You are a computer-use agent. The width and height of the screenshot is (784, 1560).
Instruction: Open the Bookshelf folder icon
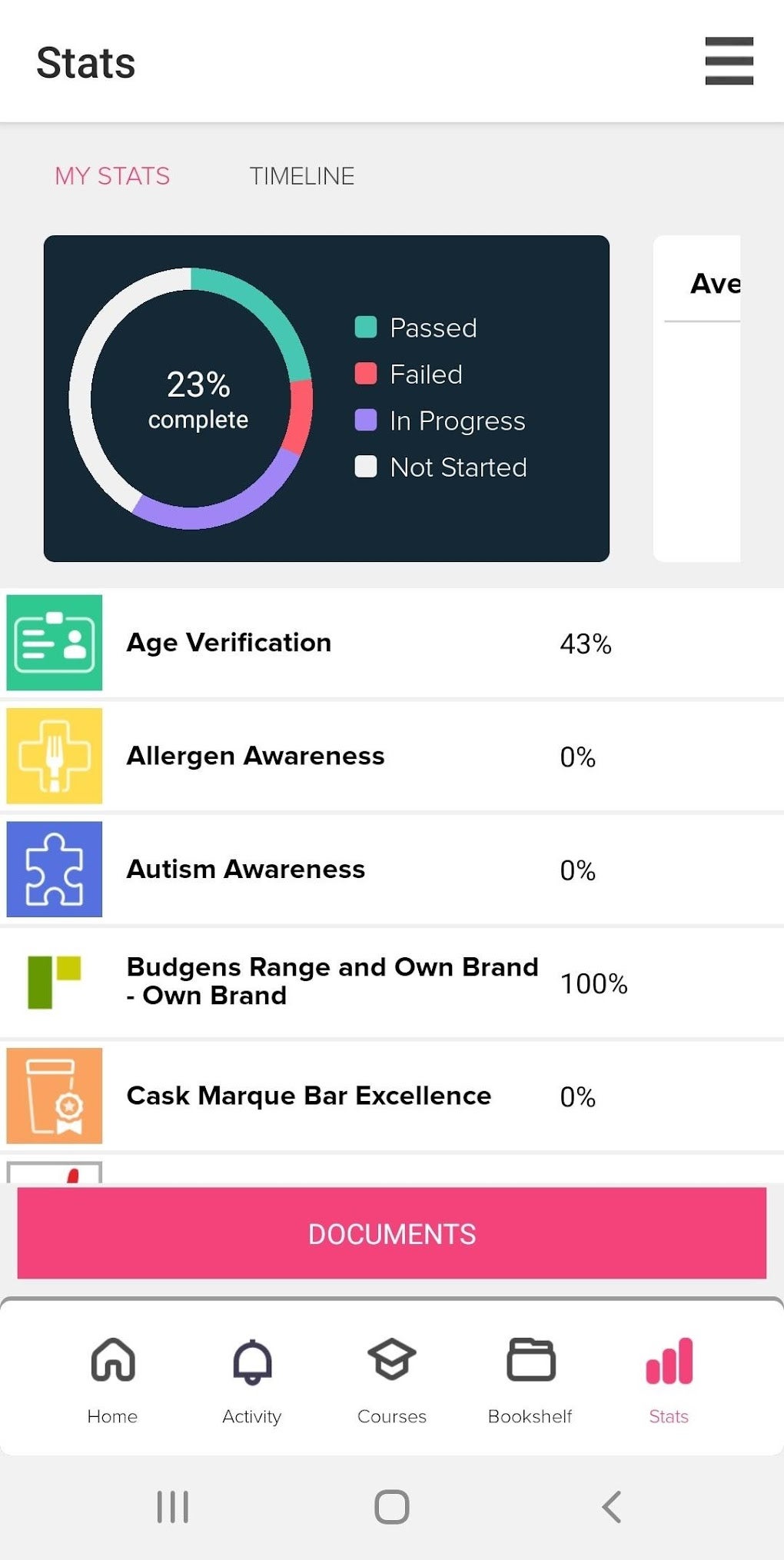click(x=529, y=1376)
